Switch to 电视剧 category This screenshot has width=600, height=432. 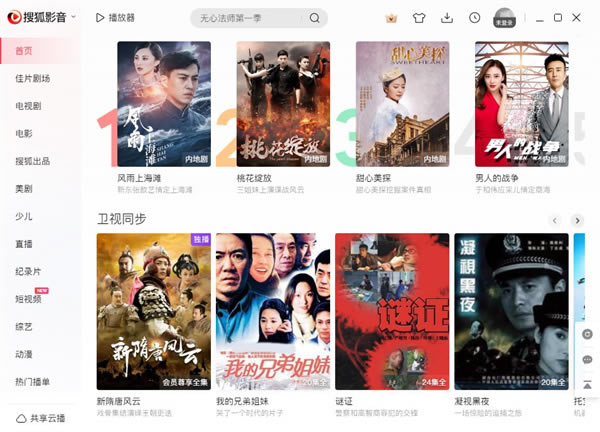(28, 105)
